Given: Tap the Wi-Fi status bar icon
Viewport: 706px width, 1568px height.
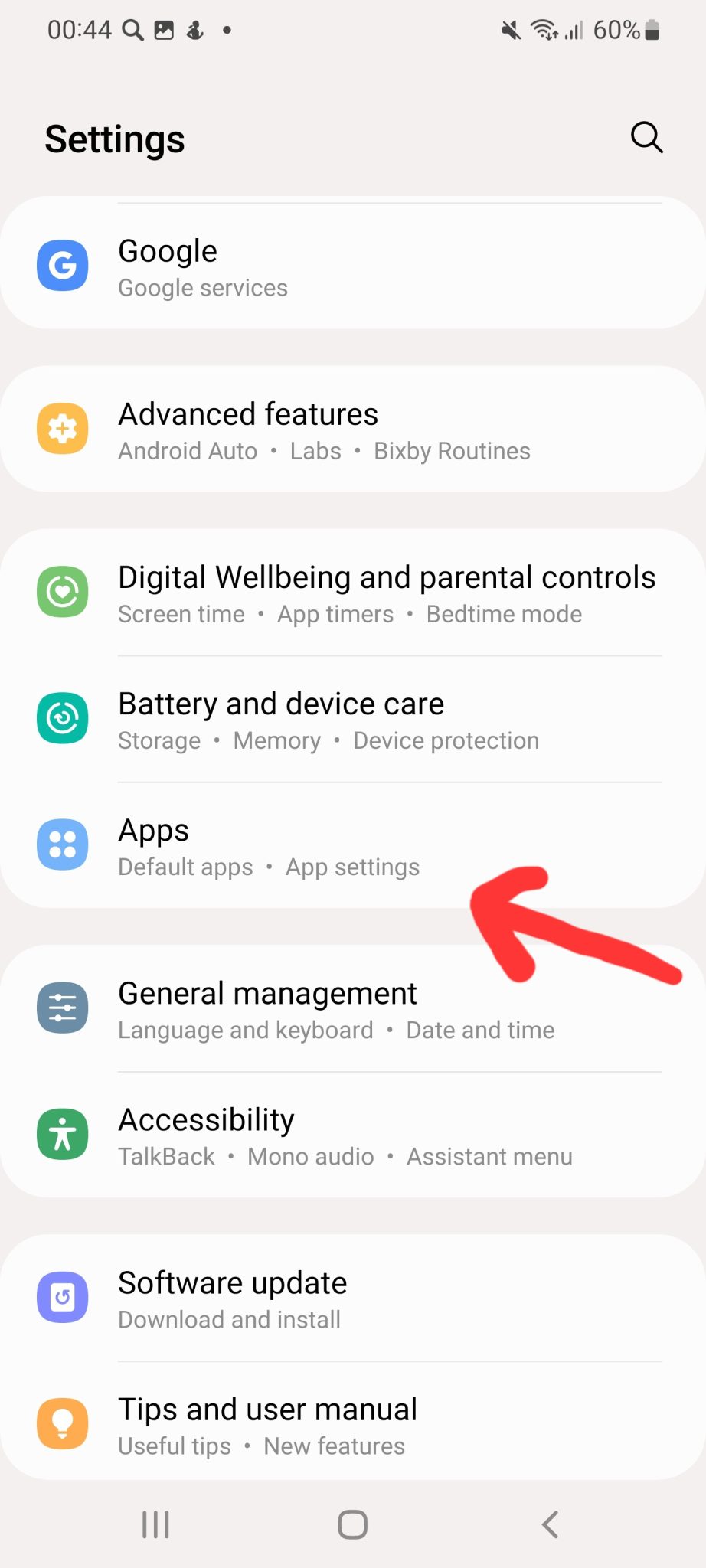Looking at the screenshot, I should [x=544, y=29].
